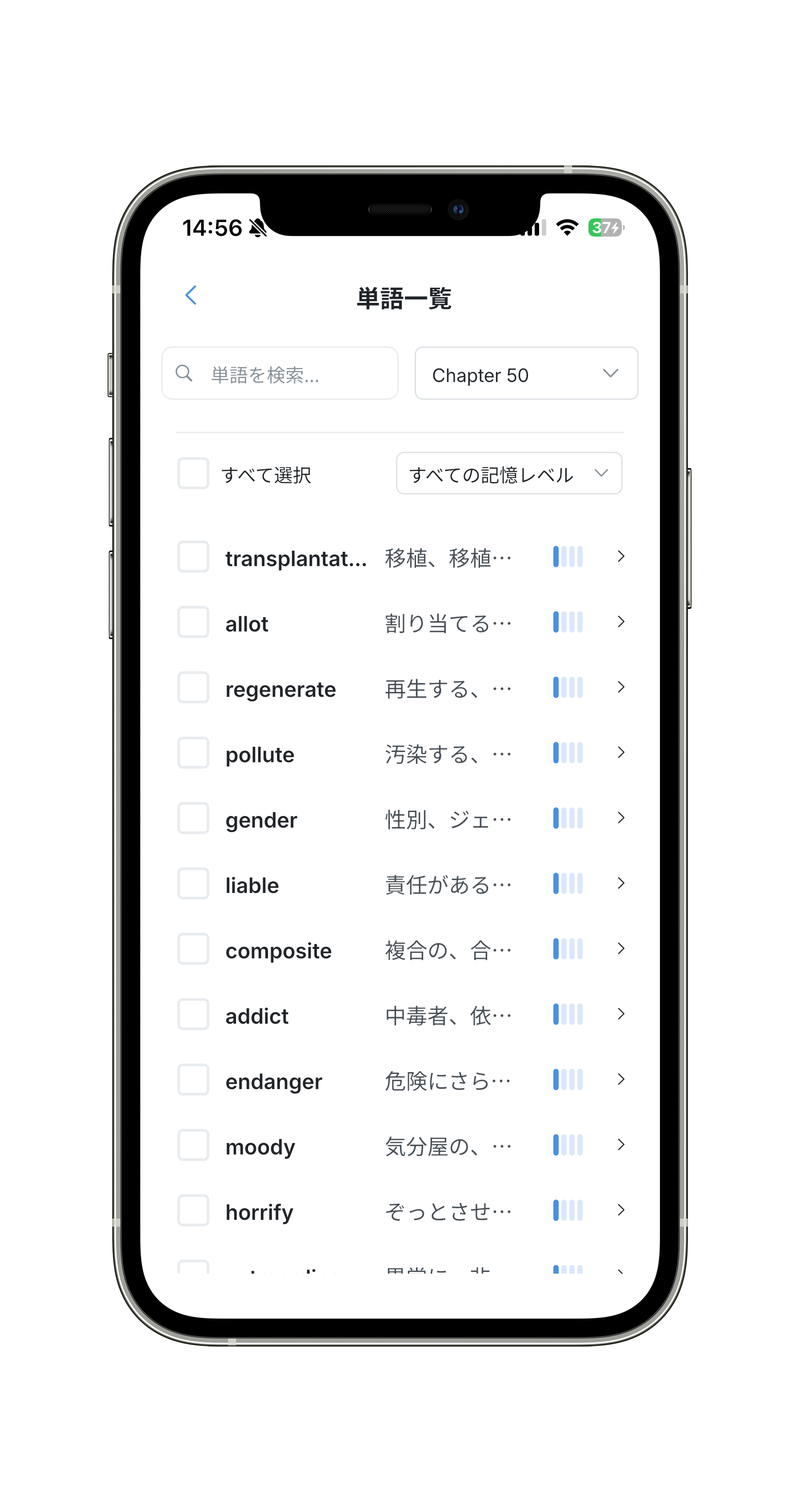This screenshot has height=1512, width=800.
Task: Open the gender word entry
Action: 620,818
